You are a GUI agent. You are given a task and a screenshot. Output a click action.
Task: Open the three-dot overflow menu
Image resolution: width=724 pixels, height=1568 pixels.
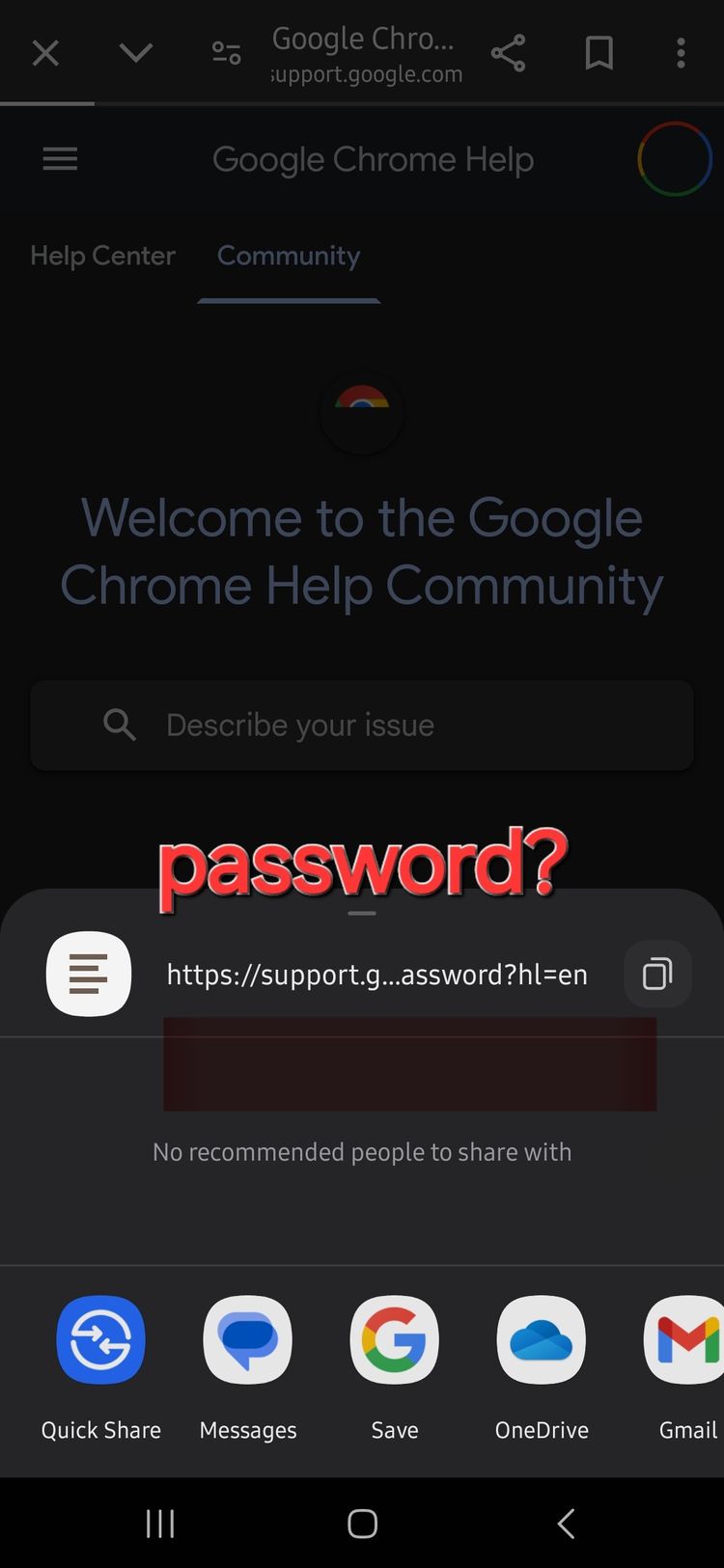681,52
